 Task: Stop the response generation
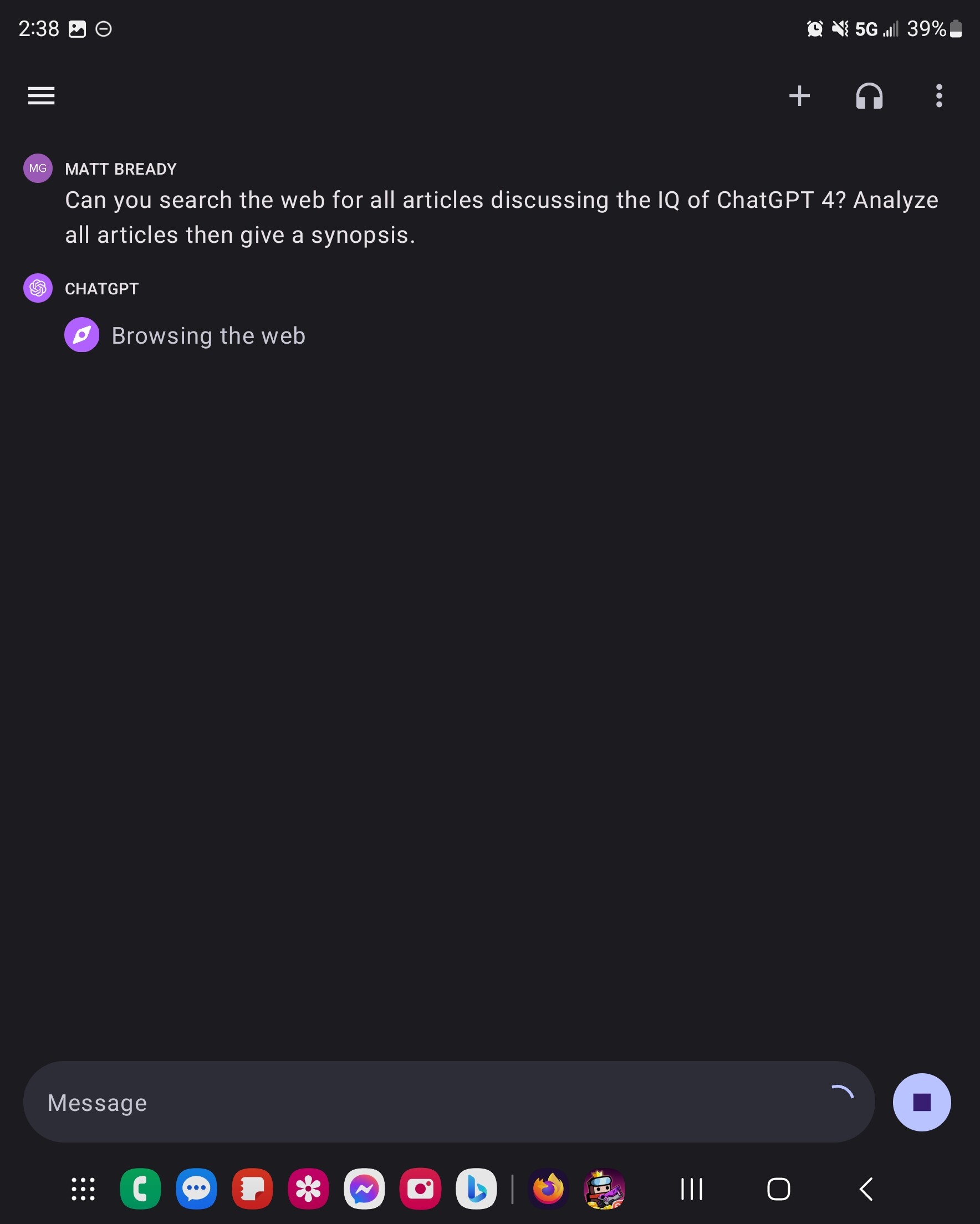point(921,1102)
